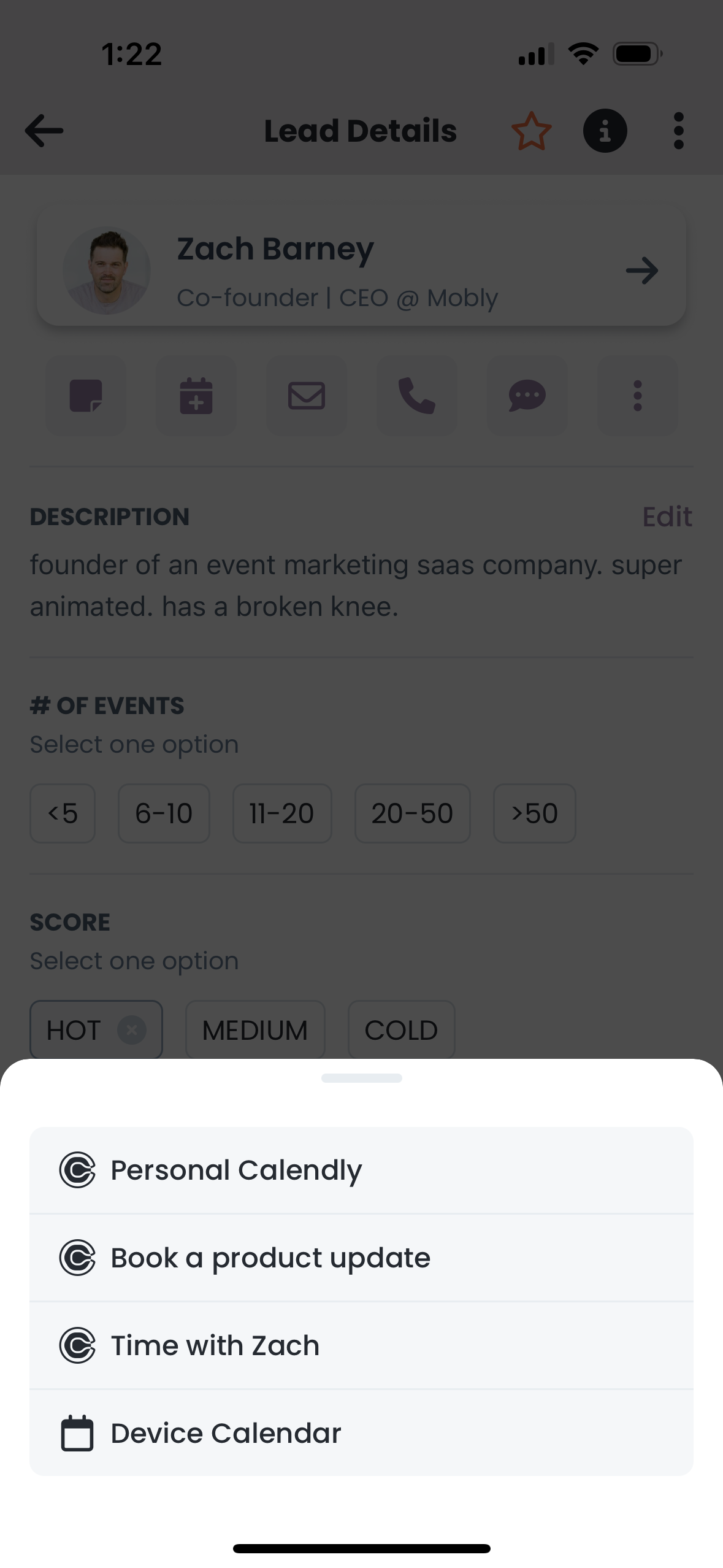Email the lead via envelope icon
Screen dimensions: 723x1568
pyautogui.click(x=307, y=396)
